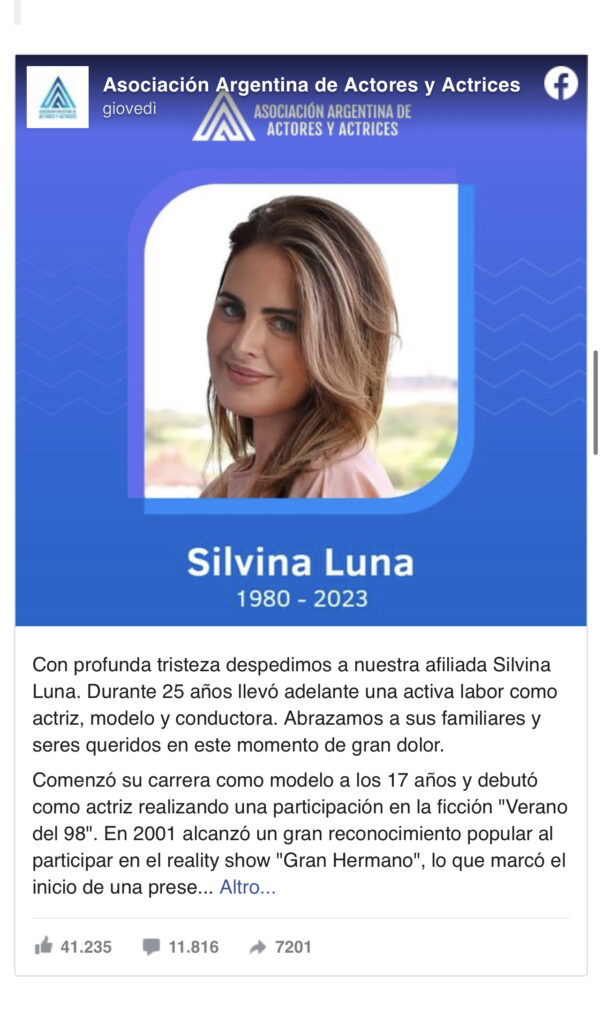Image resolution: width=602 pixels, height=1024 pixels.
Task: Open the giovedì post timestamp
Action: pos(129,109)
